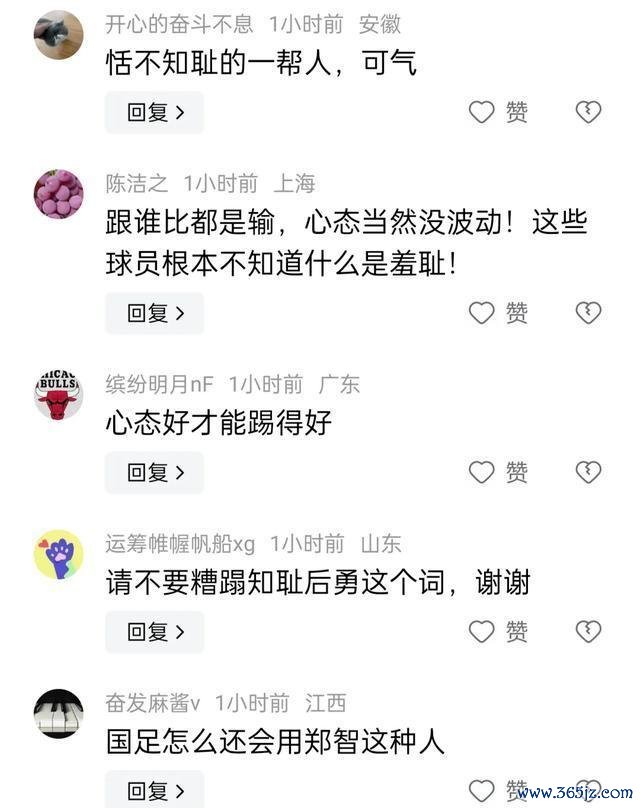Reply to 开心的奋斗不息's comment
Screen dimensions: 640x808
point(154,113)
